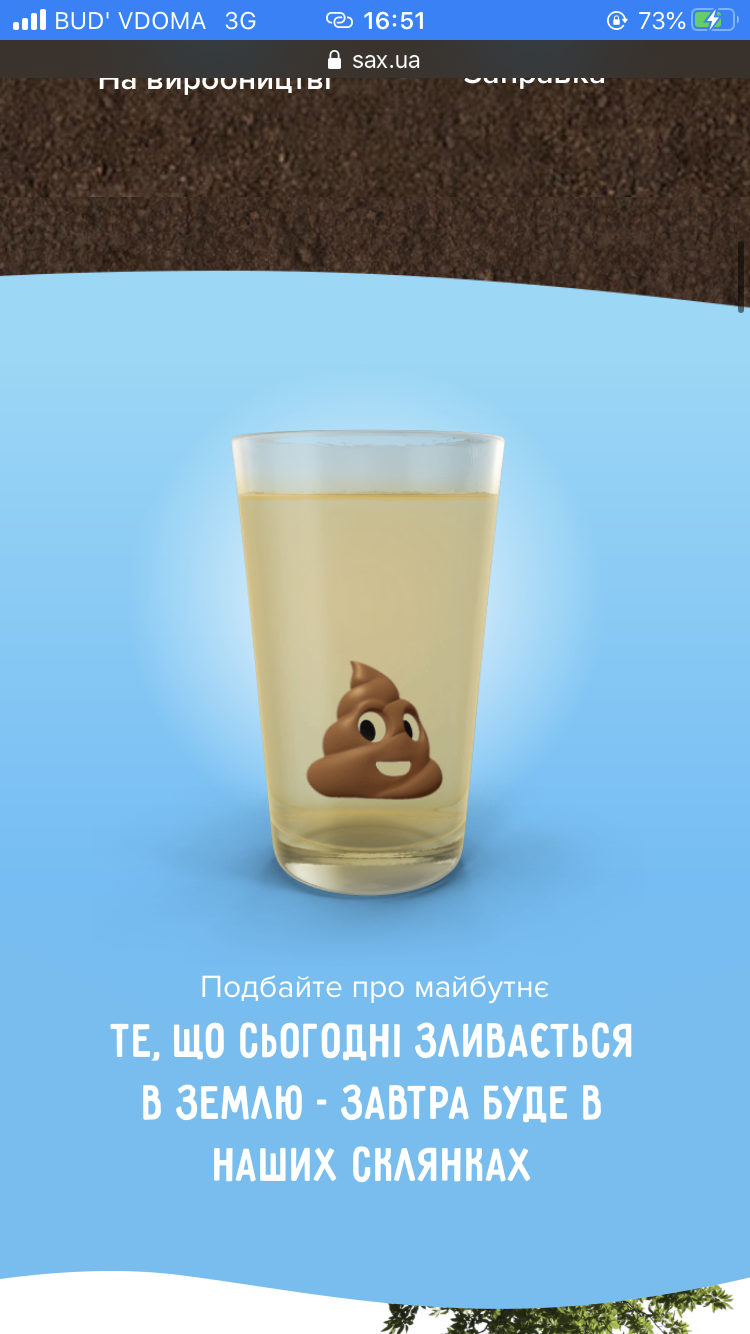Tap the sax.ua address bar

pos(375,60)
